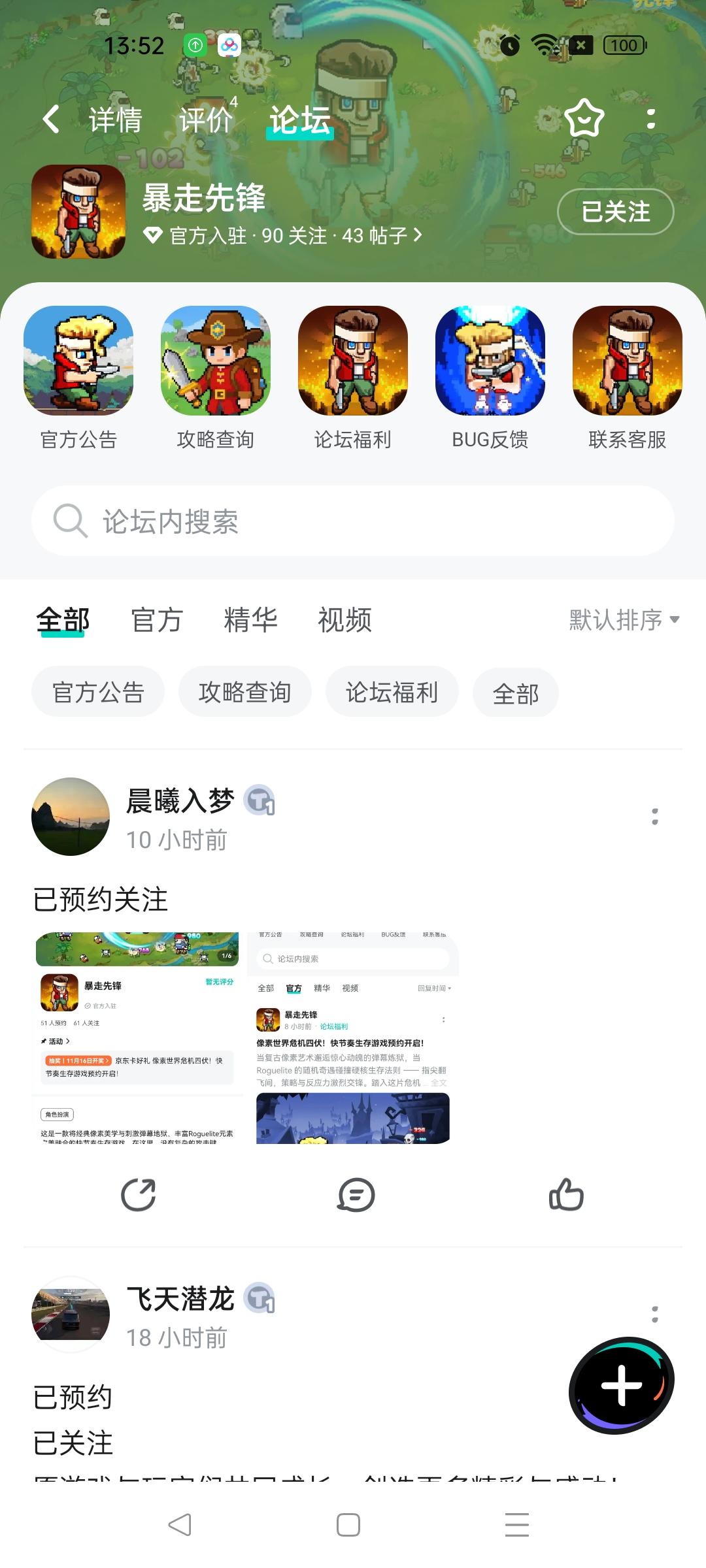
Task: Tap the share icon under the first post
Action: [x=137, y=1196]
